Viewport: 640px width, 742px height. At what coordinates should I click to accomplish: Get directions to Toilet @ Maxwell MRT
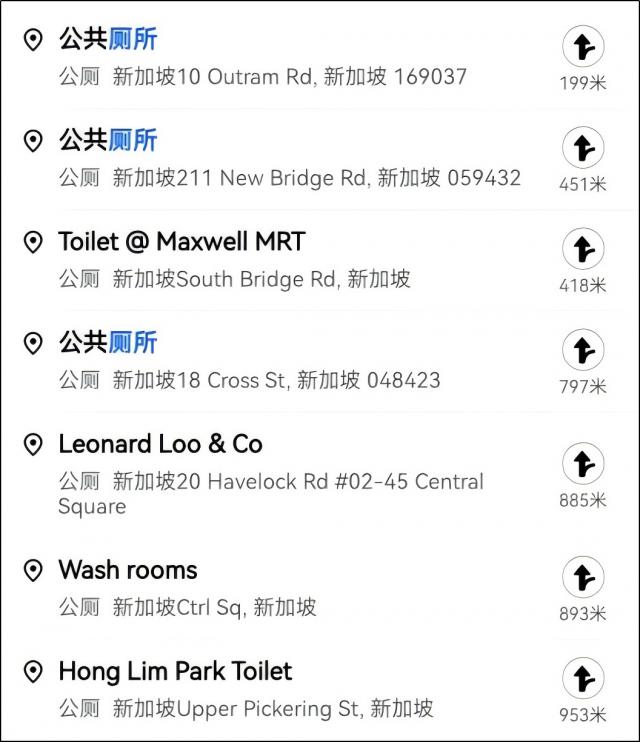(x=582, y=249)
